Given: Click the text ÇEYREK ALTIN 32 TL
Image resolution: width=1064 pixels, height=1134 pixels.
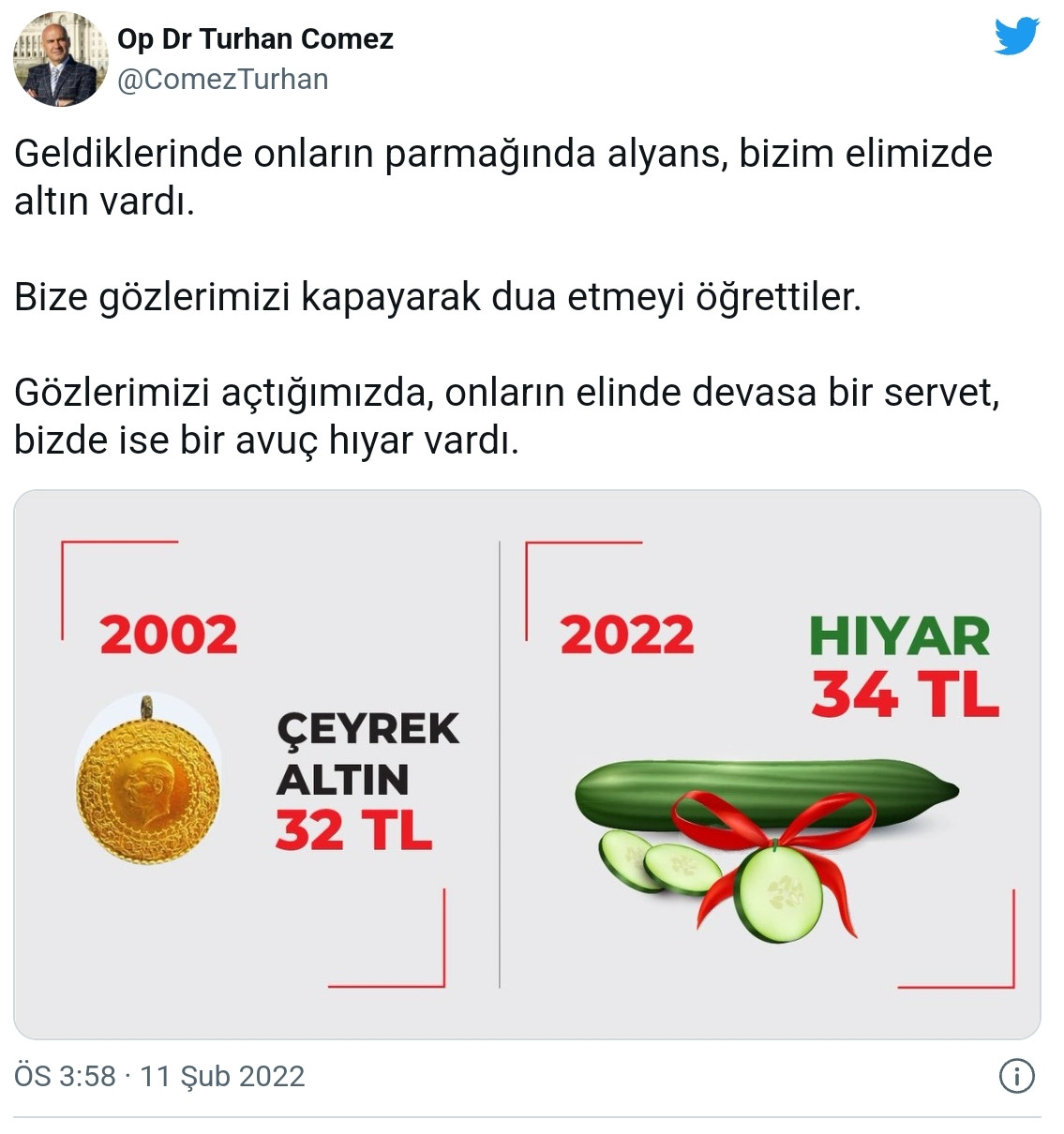Looking at the screenshot, I should [x=367, y=778].
